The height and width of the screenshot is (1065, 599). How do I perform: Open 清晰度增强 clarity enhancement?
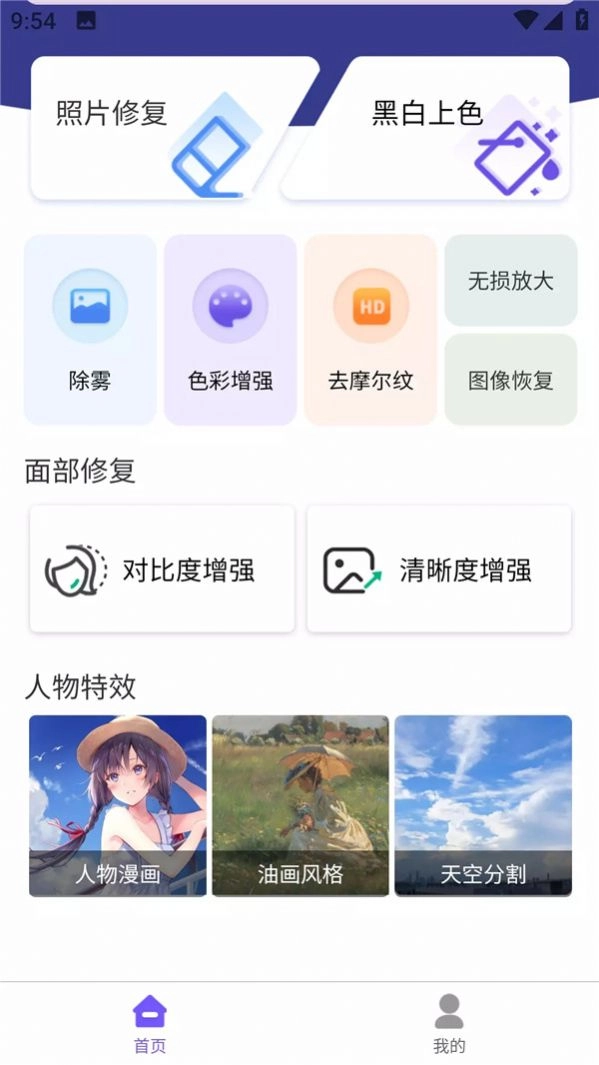(x=439, y=569)
